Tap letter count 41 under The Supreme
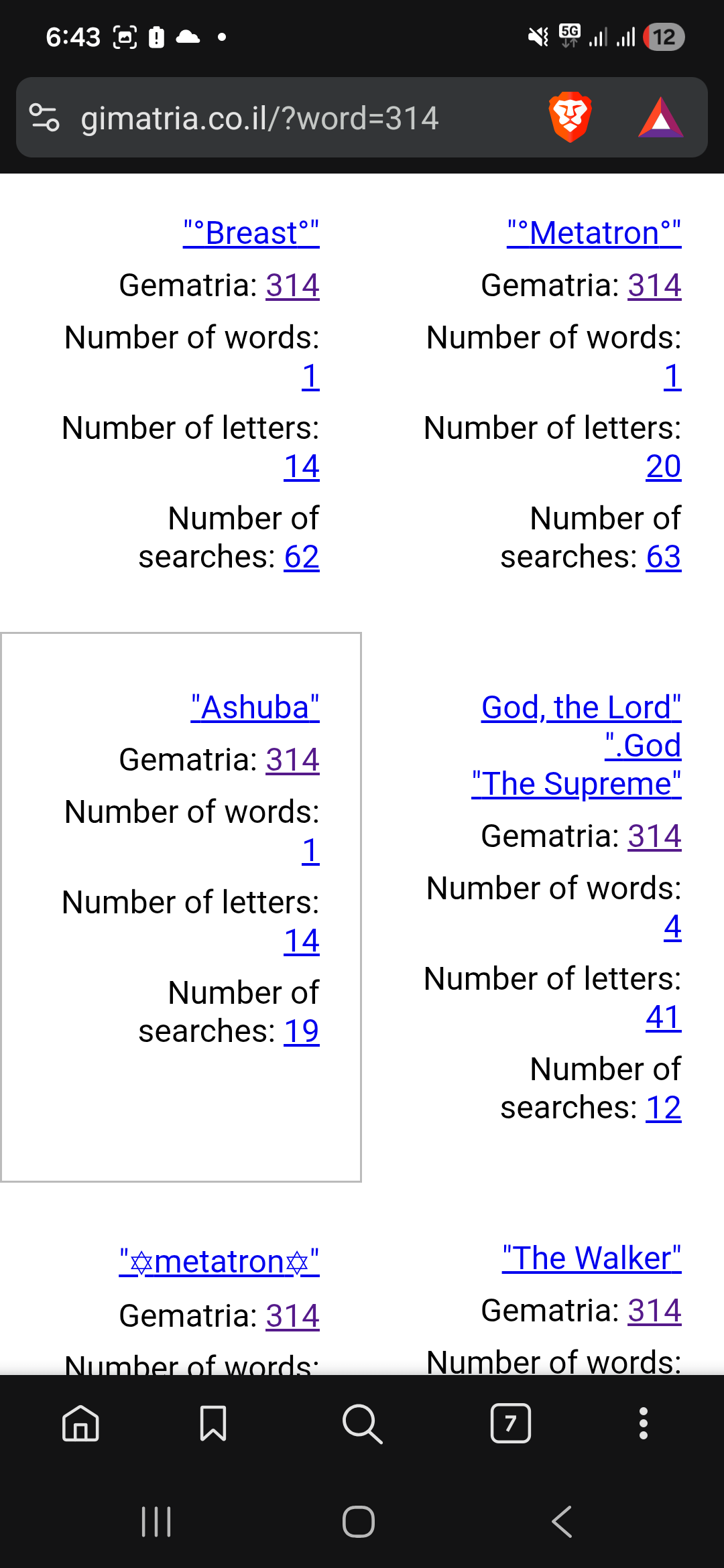 pyautogui.click(x=663, y=1018)
